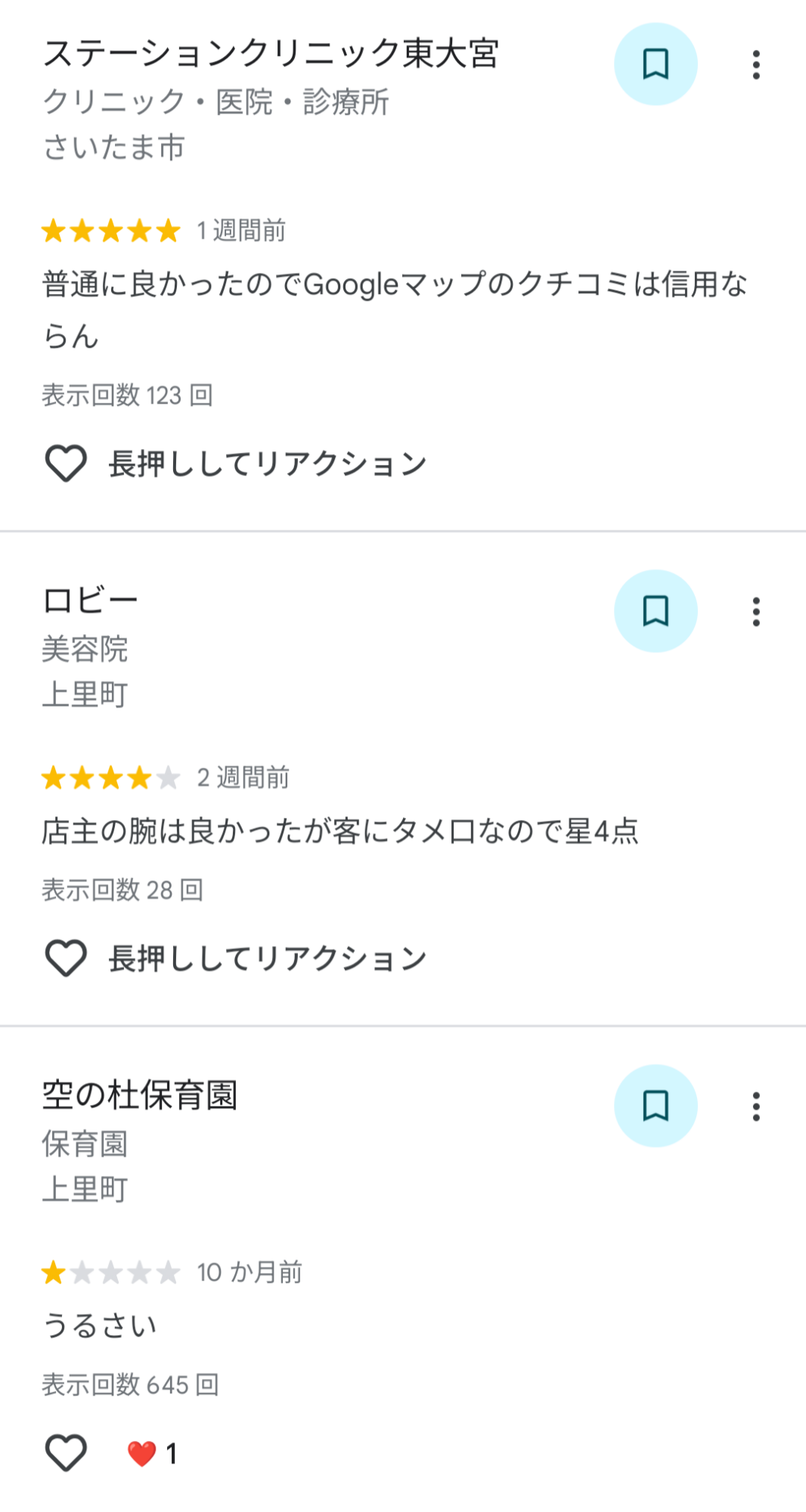The image size is (806, 1512).
Task: Open overflow menu for ステーションクリニック東大宮 review
Action: [x=755, y=65]
